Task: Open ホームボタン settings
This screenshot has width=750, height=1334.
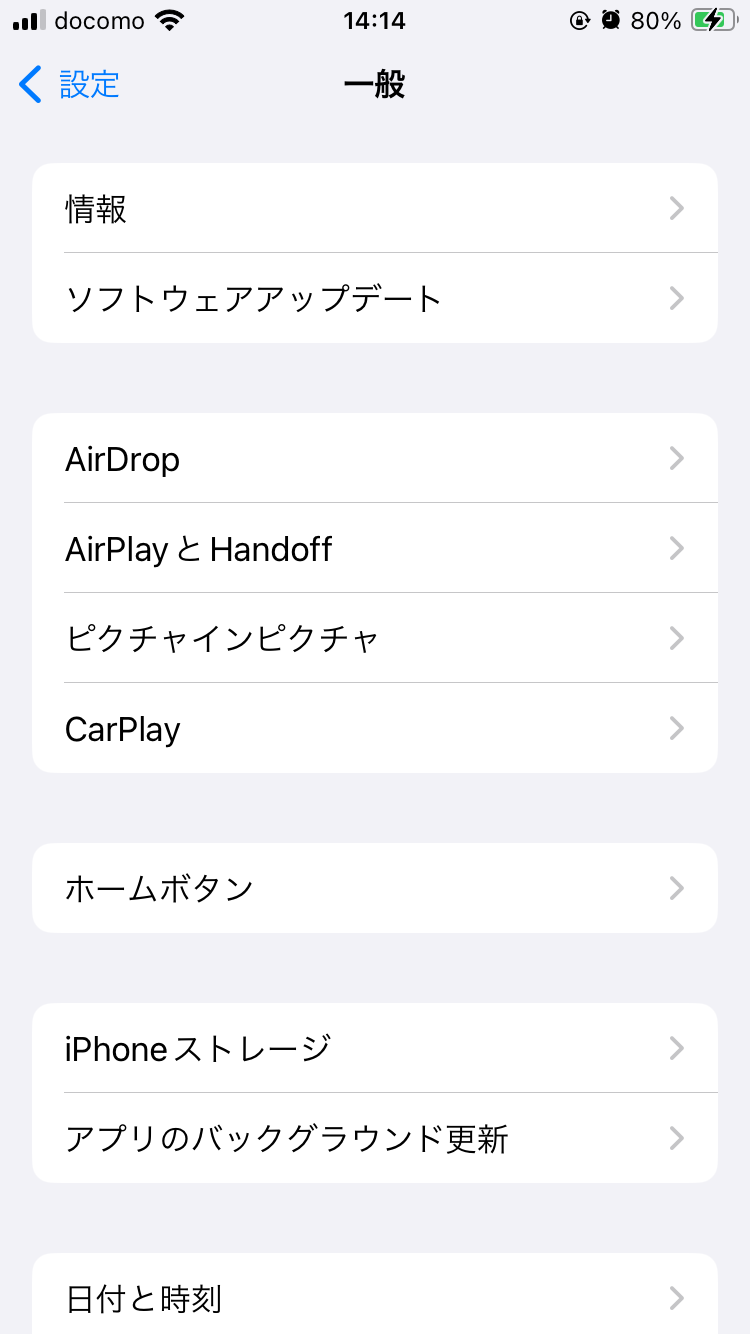Action: coord(374,888)
